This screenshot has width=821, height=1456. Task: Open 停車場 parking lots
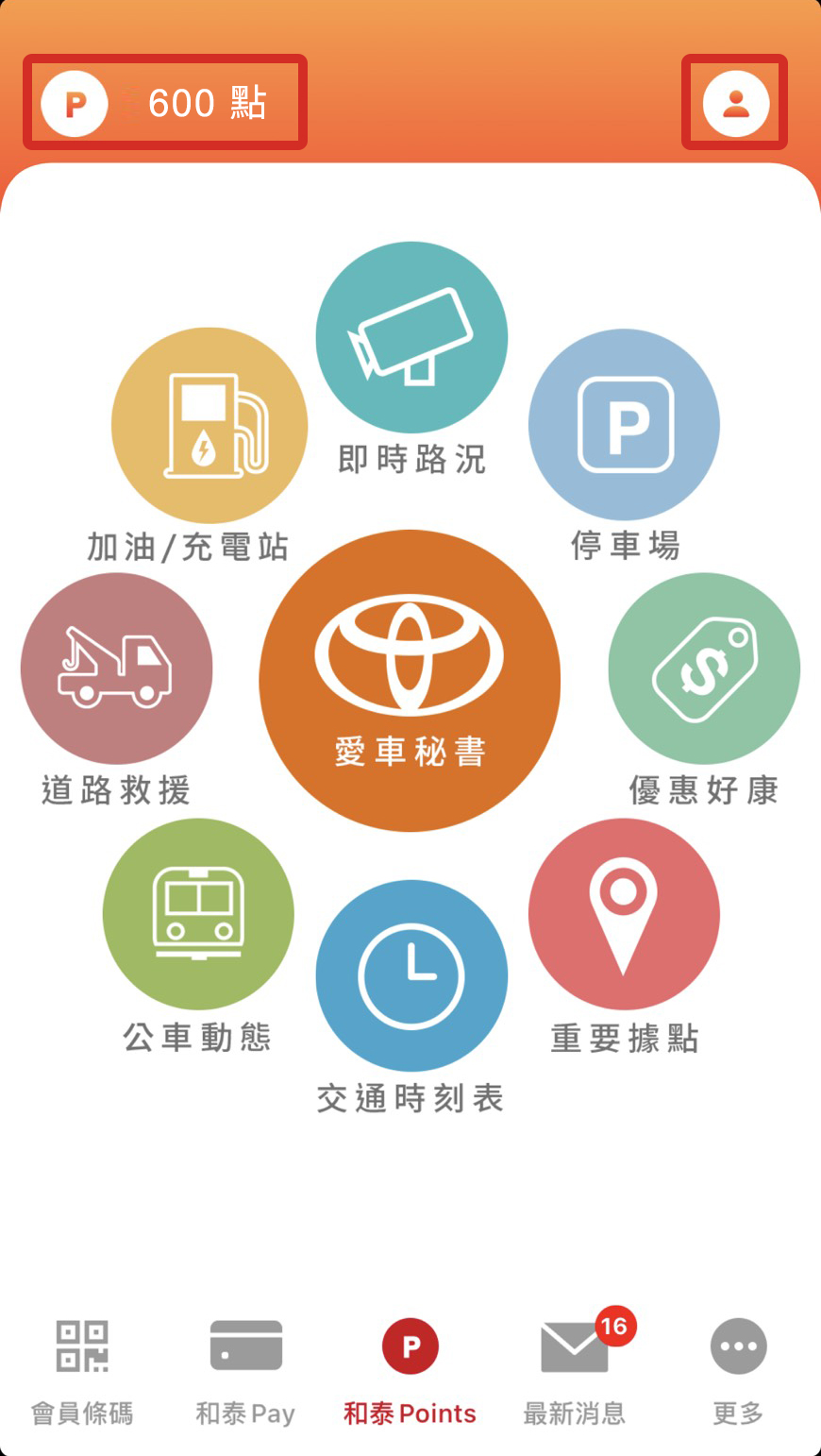tap(625, 446)
